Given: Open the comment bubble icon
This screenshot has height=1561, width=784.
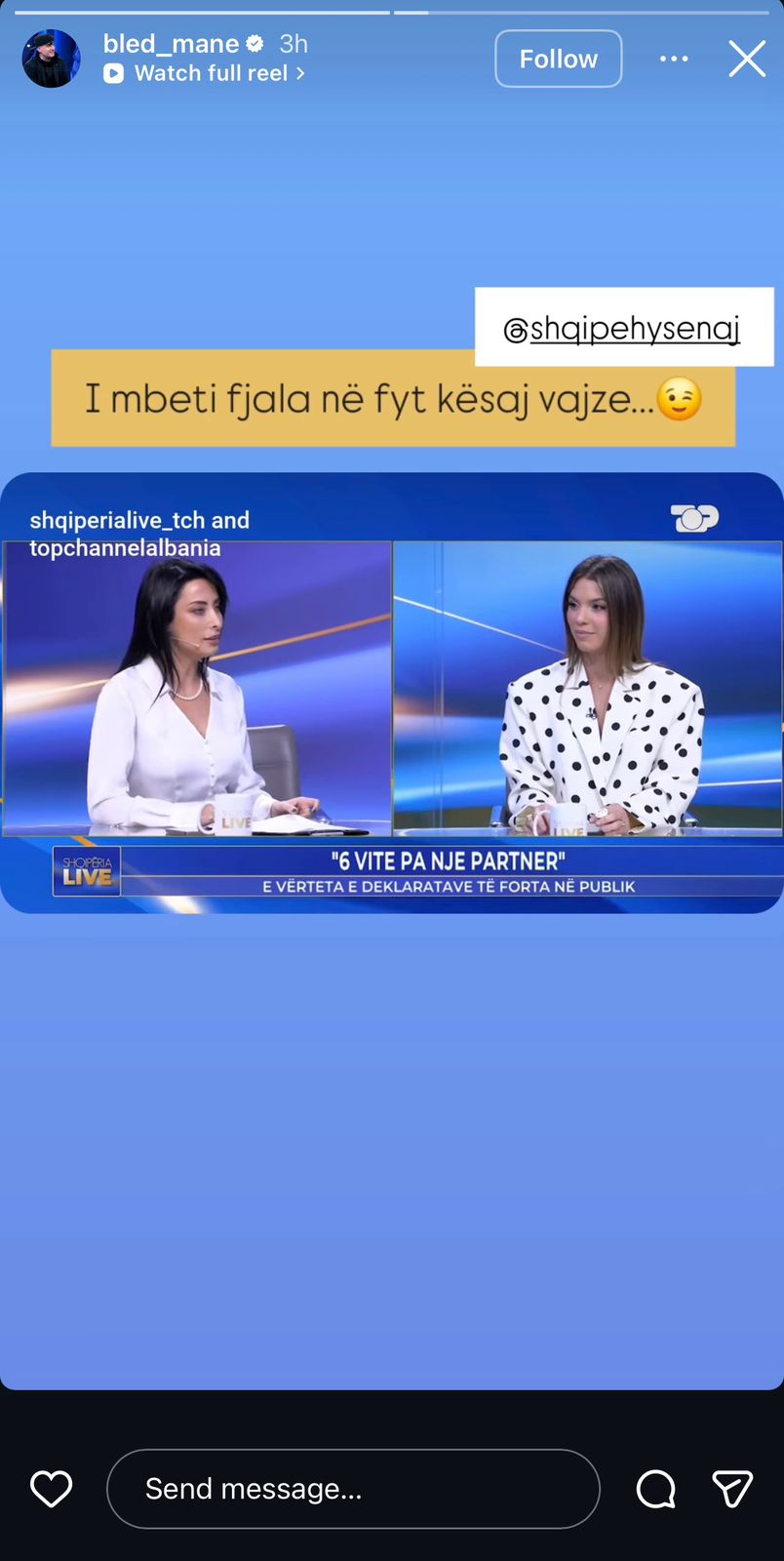Looking at the screenshot, I should 655,1489.
